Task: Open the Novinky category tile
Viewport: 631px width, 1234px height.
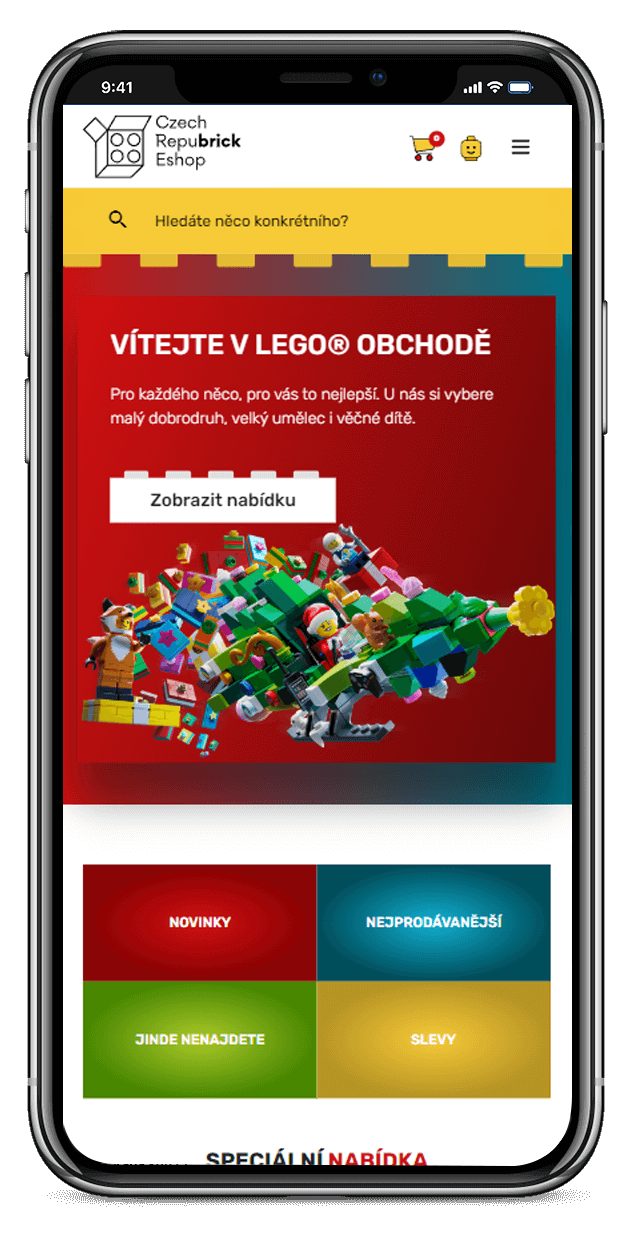Action: pyautogui.click(x=200, y=922)
